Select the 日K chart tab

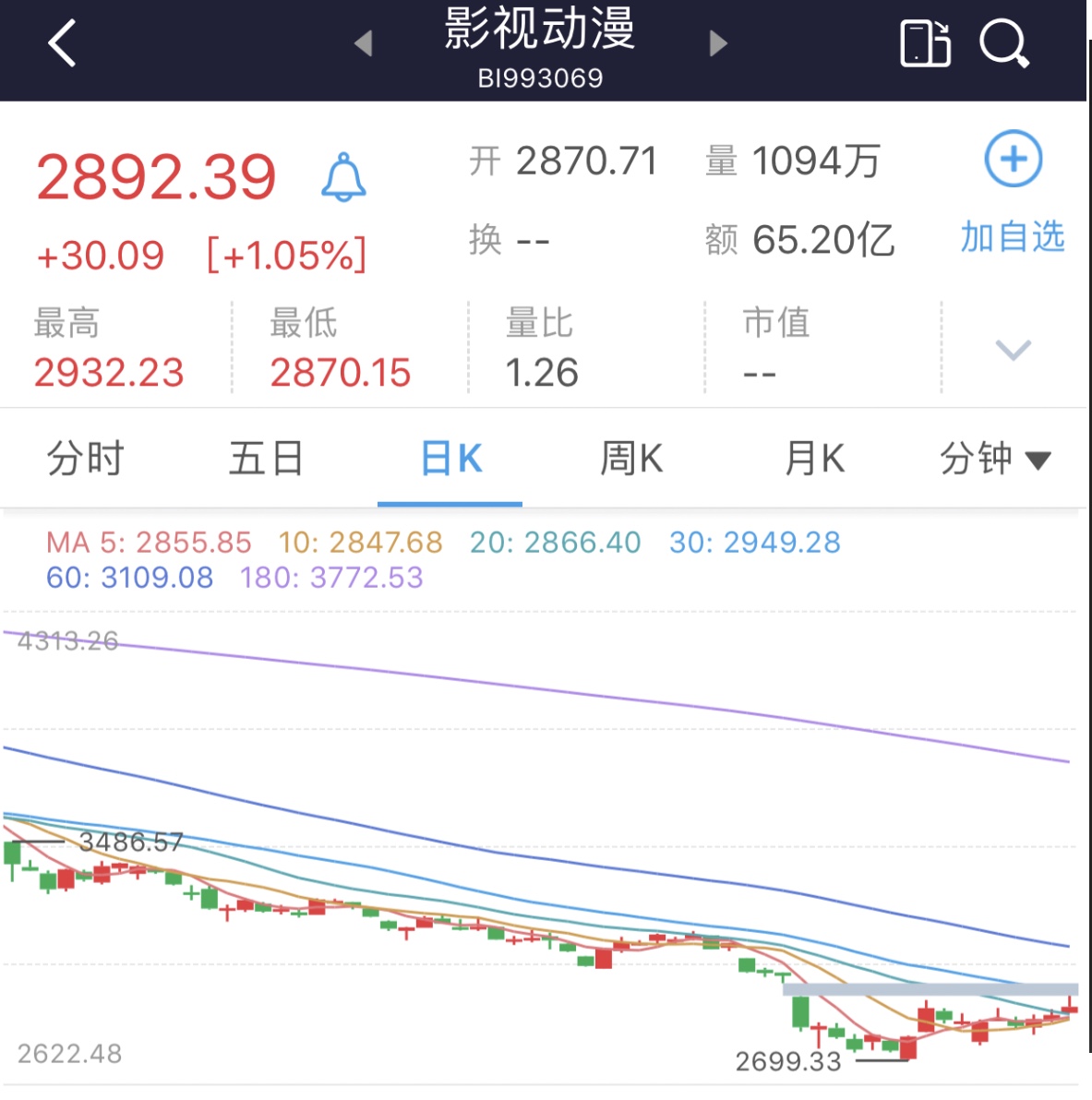(450, 459)
